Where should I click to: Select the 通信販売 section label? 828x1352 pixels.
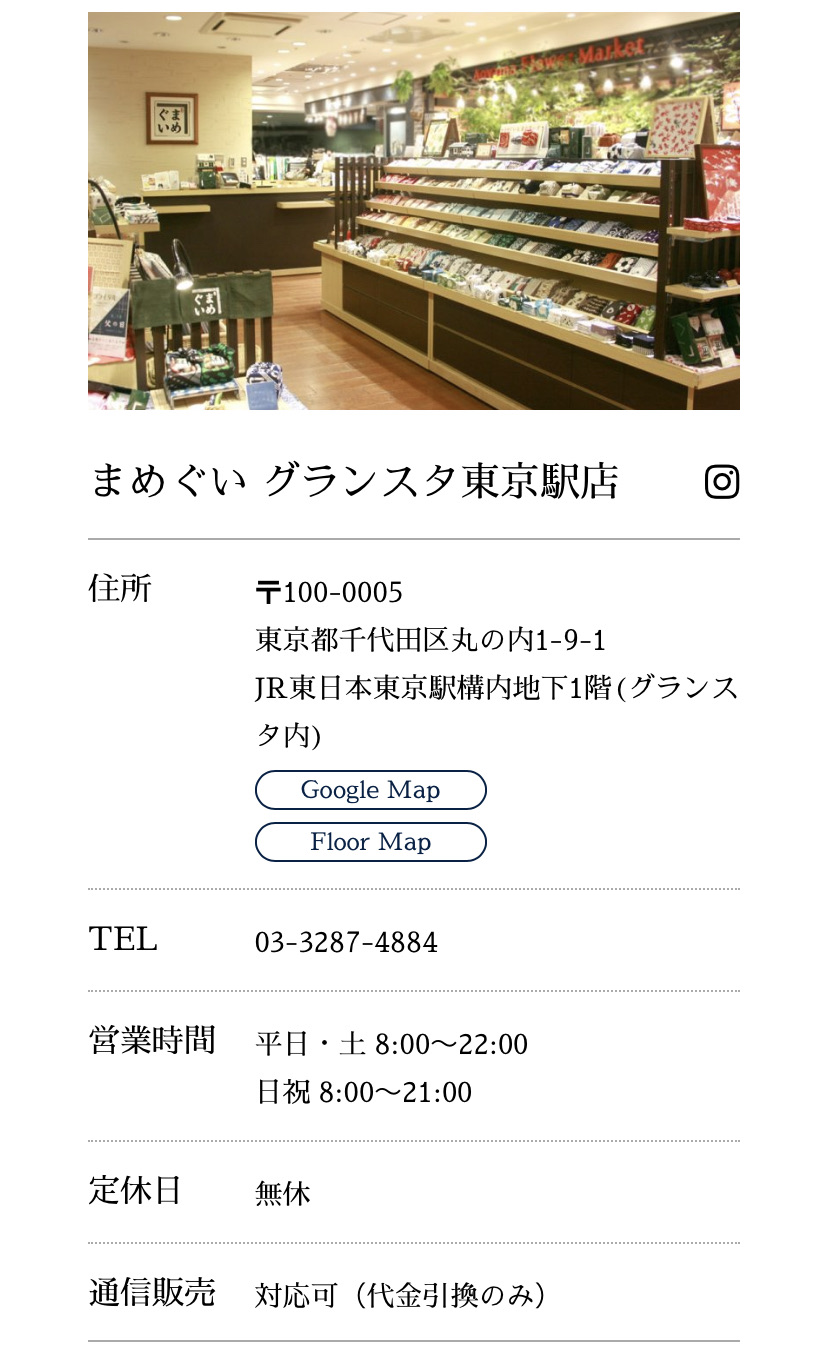(153, 1292)
